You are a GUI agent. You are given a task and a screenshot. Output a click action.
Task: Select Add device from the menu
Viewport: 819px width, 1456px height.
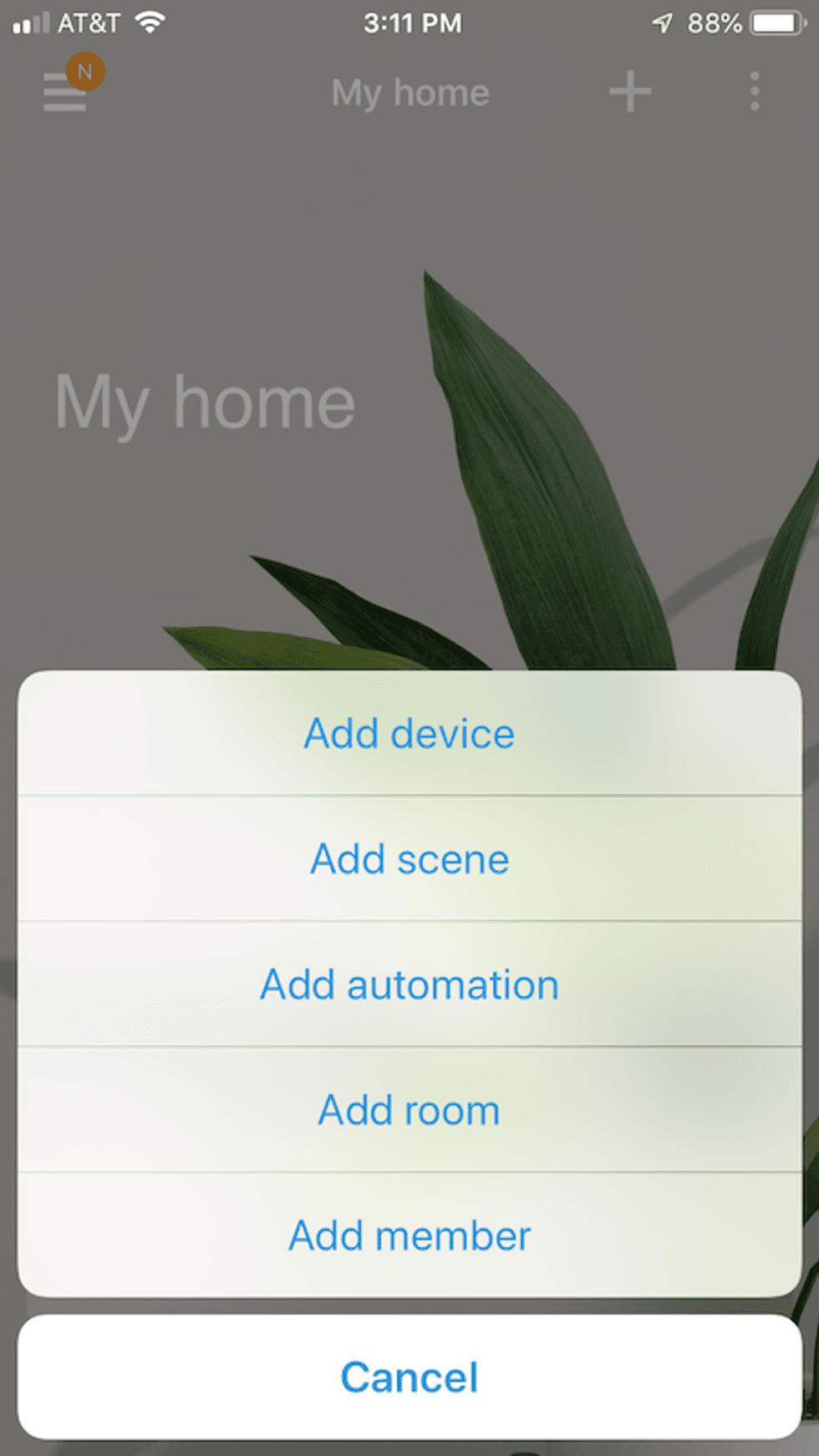click(x=409, y=733)
